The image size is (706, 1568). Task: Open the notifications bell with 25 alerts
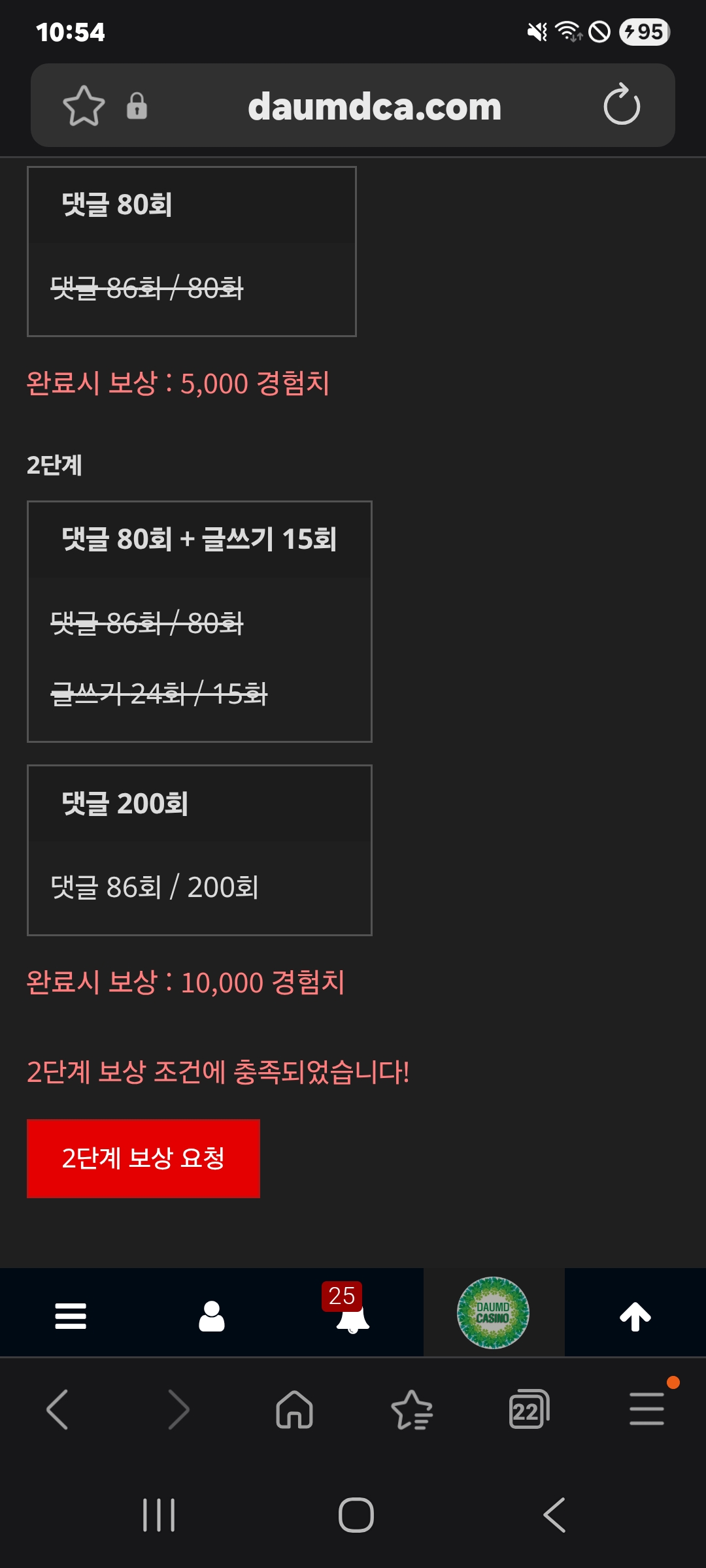(352, 1316)
